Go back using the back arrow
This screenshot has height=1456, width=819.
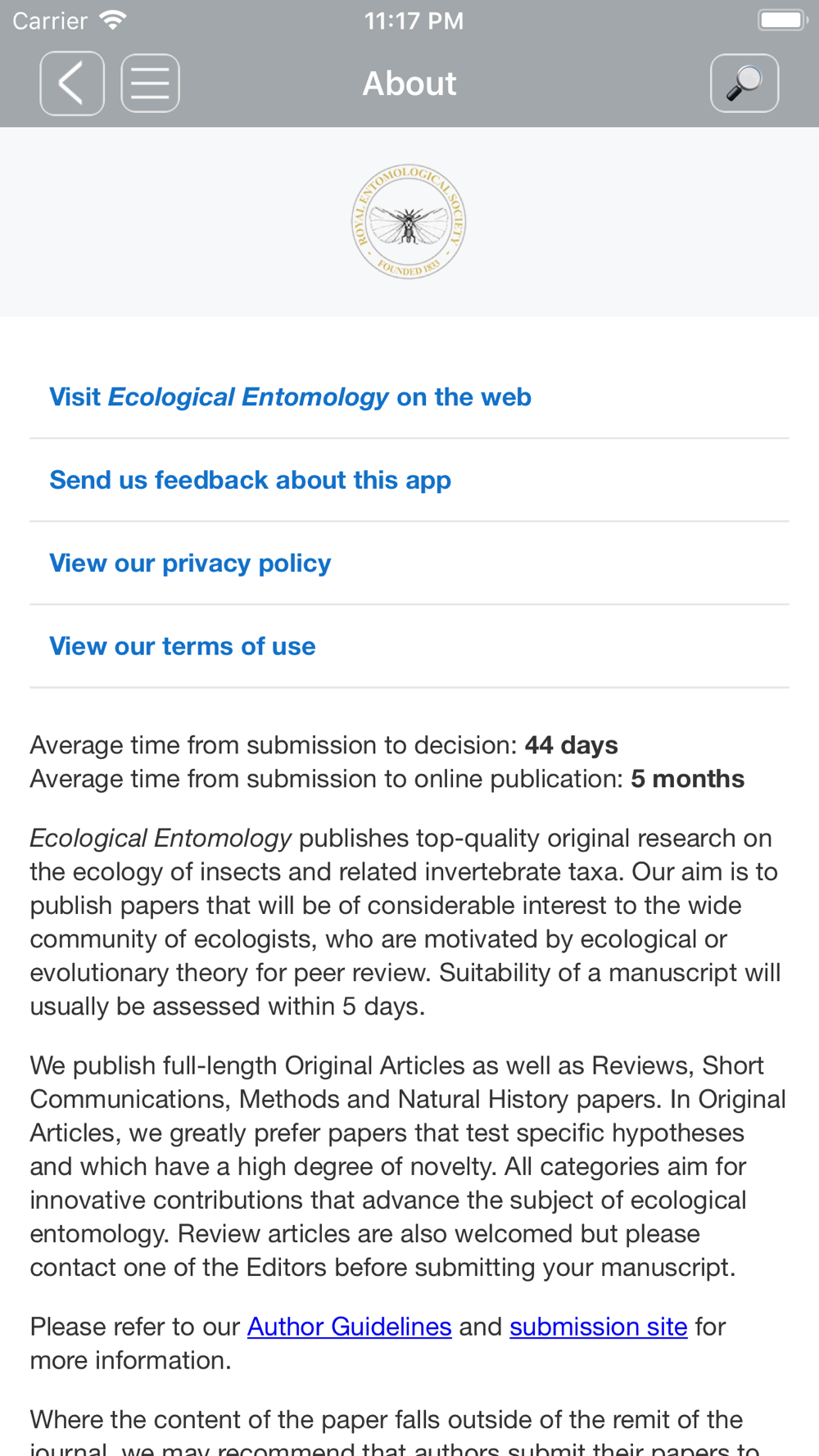72,84
